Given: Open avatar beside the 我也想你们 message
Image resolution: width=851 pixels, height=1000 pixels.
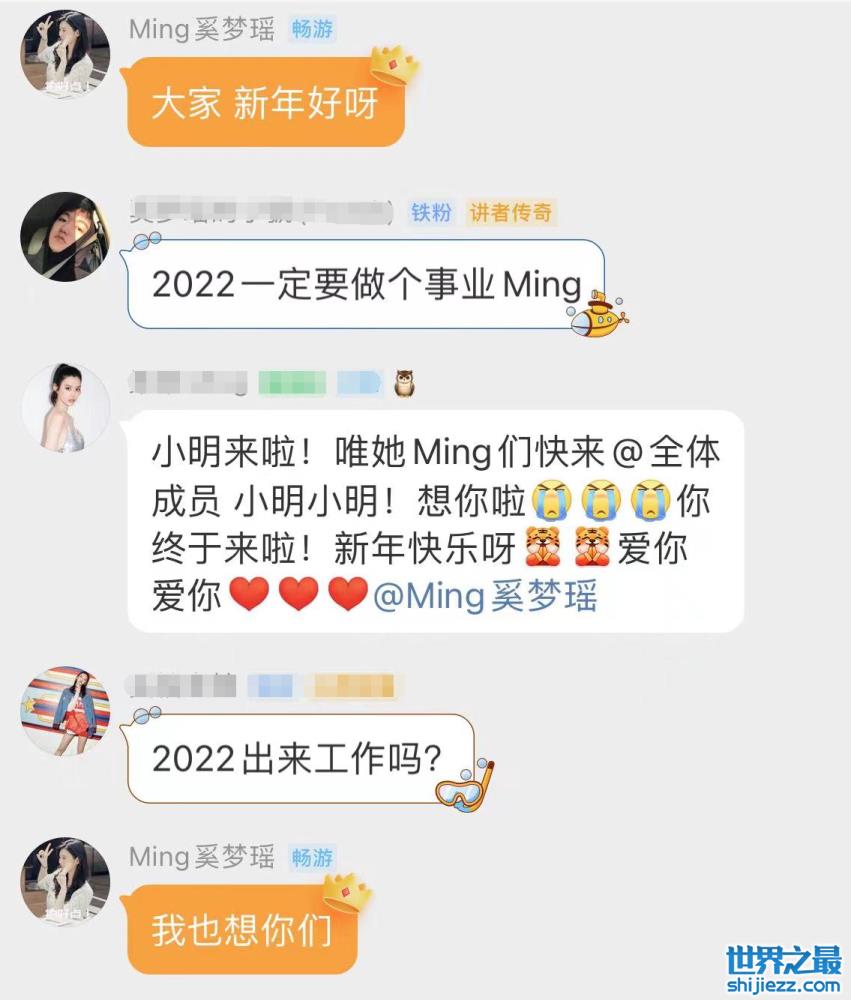Looking at the screenshot, I should point(65,882).
